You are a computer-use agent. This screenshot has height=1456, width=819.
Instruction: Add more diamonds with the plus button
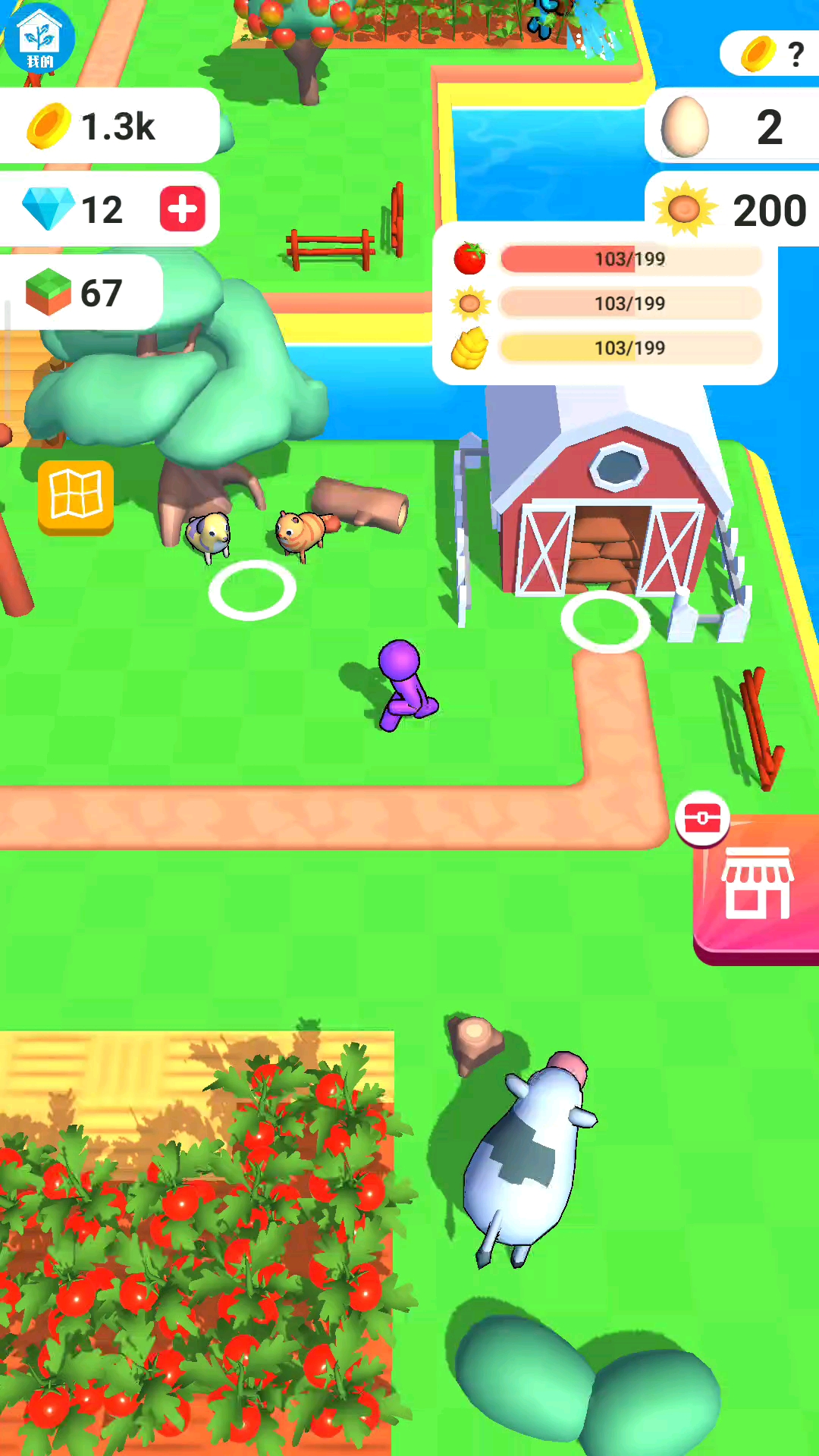click(182, 209)
